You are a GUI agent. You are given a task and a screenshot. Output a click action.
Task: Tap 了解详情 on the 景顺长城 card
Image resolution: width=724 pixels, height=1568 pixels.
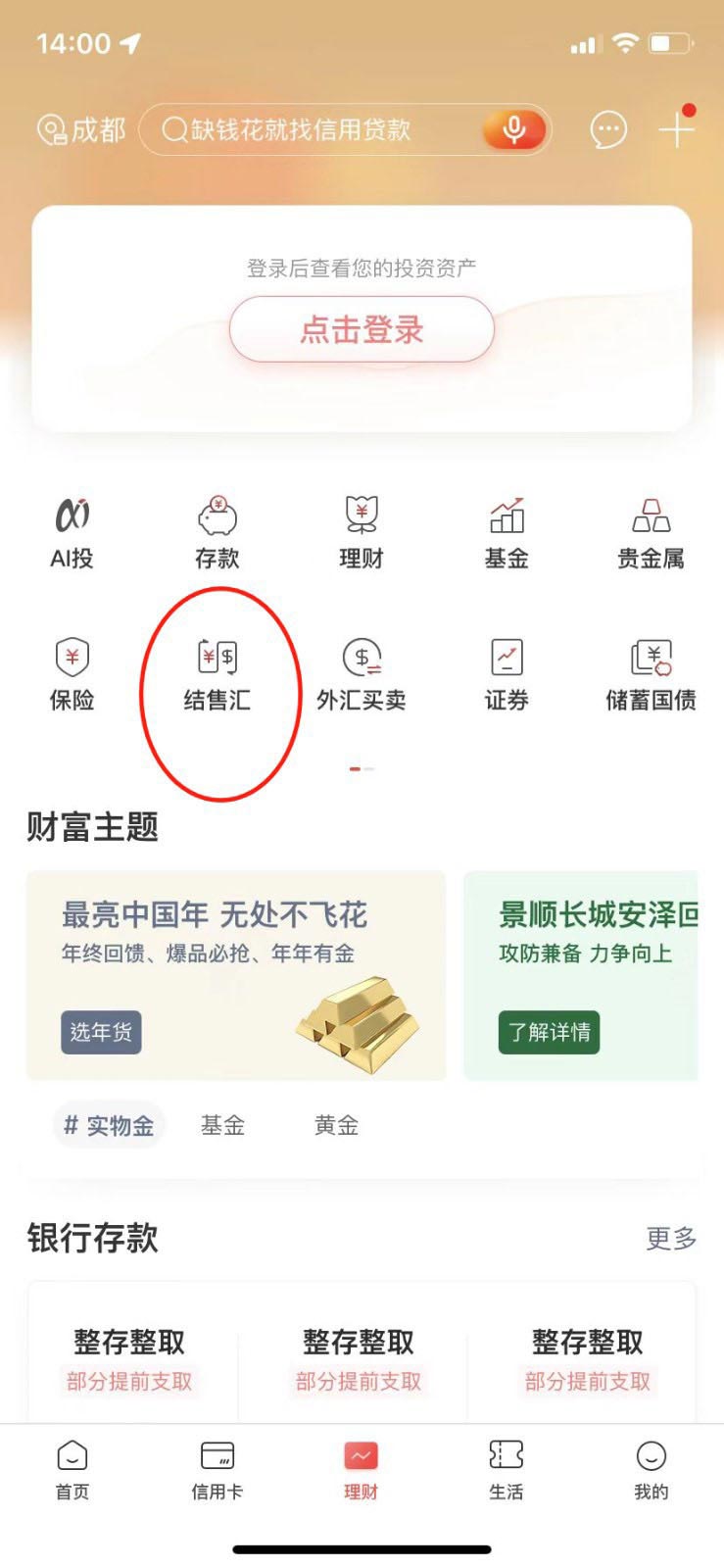(x=549, y=1032)
